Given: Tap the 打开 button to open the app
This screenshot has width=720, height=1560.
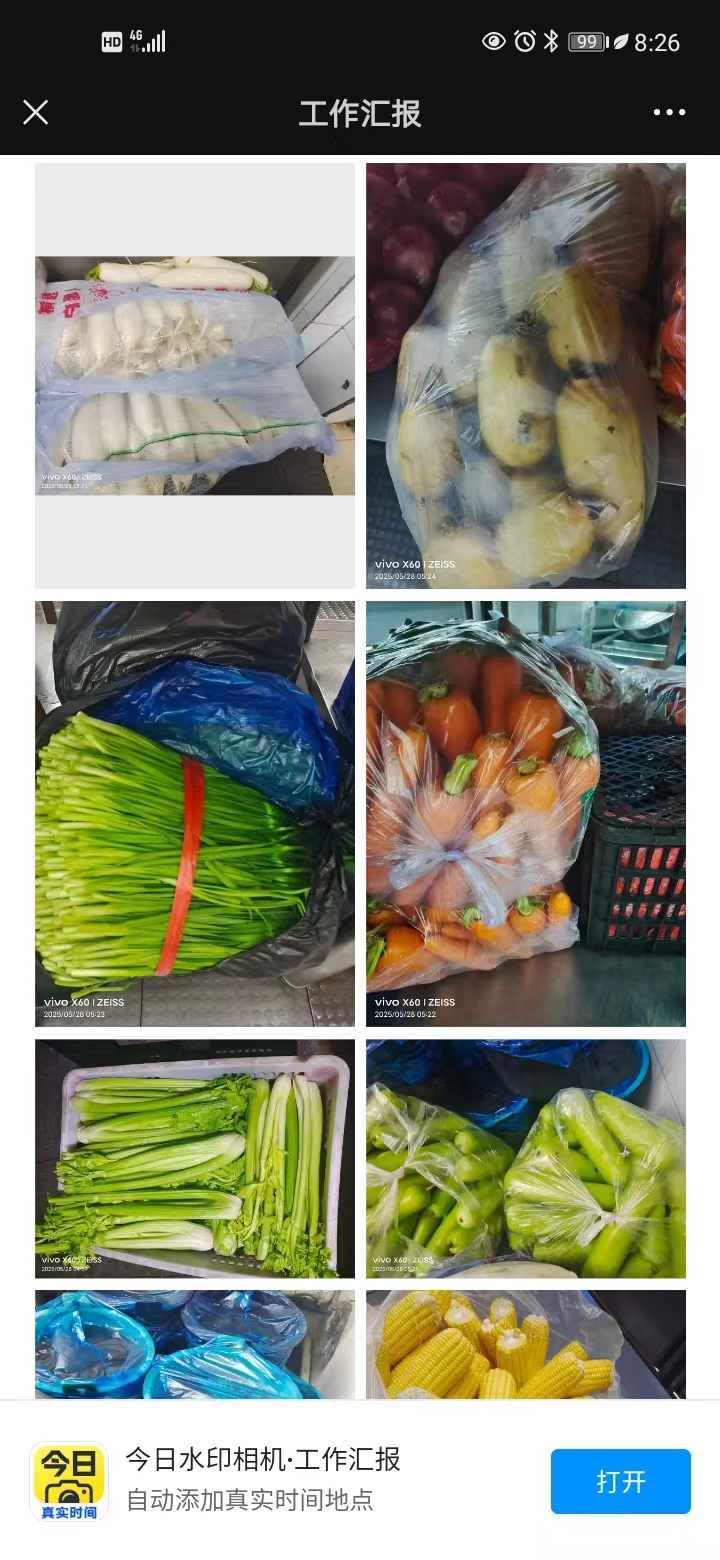Looking at the screenshot, I should 620,1481.
